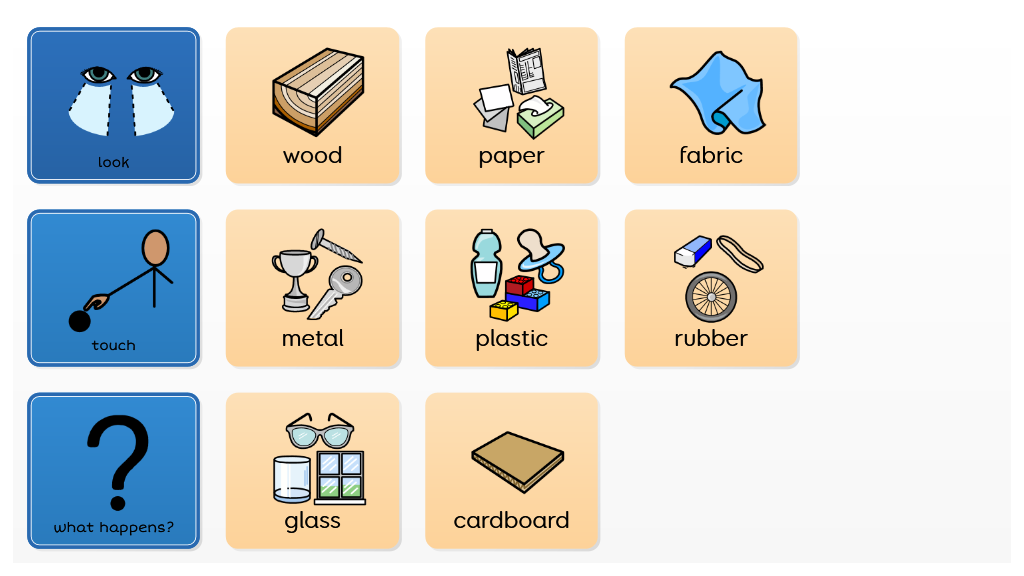This screenshot has width=1024, height=576.
Task: Pick the fabric material card
Action: click(711, 106)
